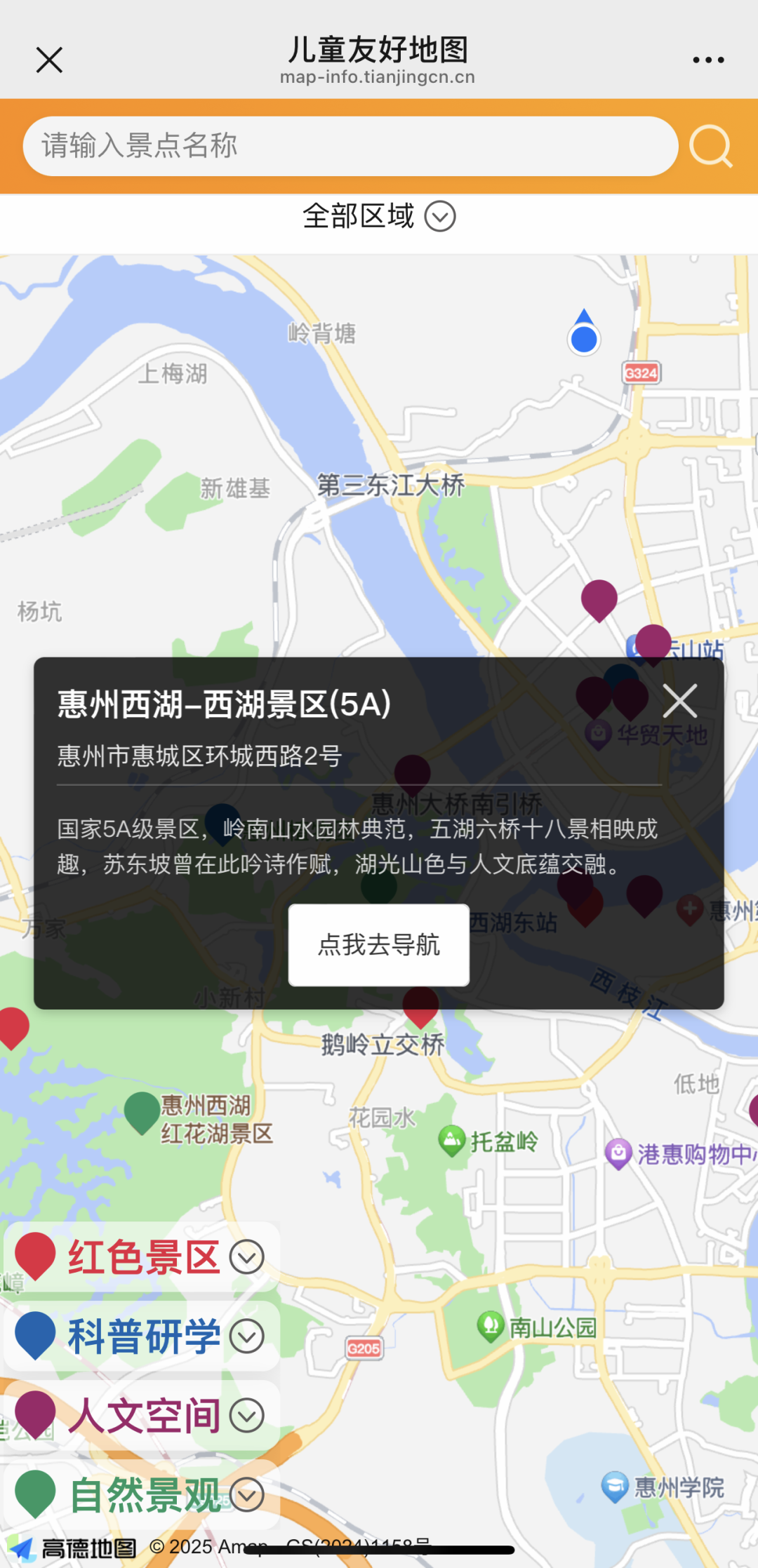
Task: Close the 儿童友好地图 web page
Action: pos(49,60)
